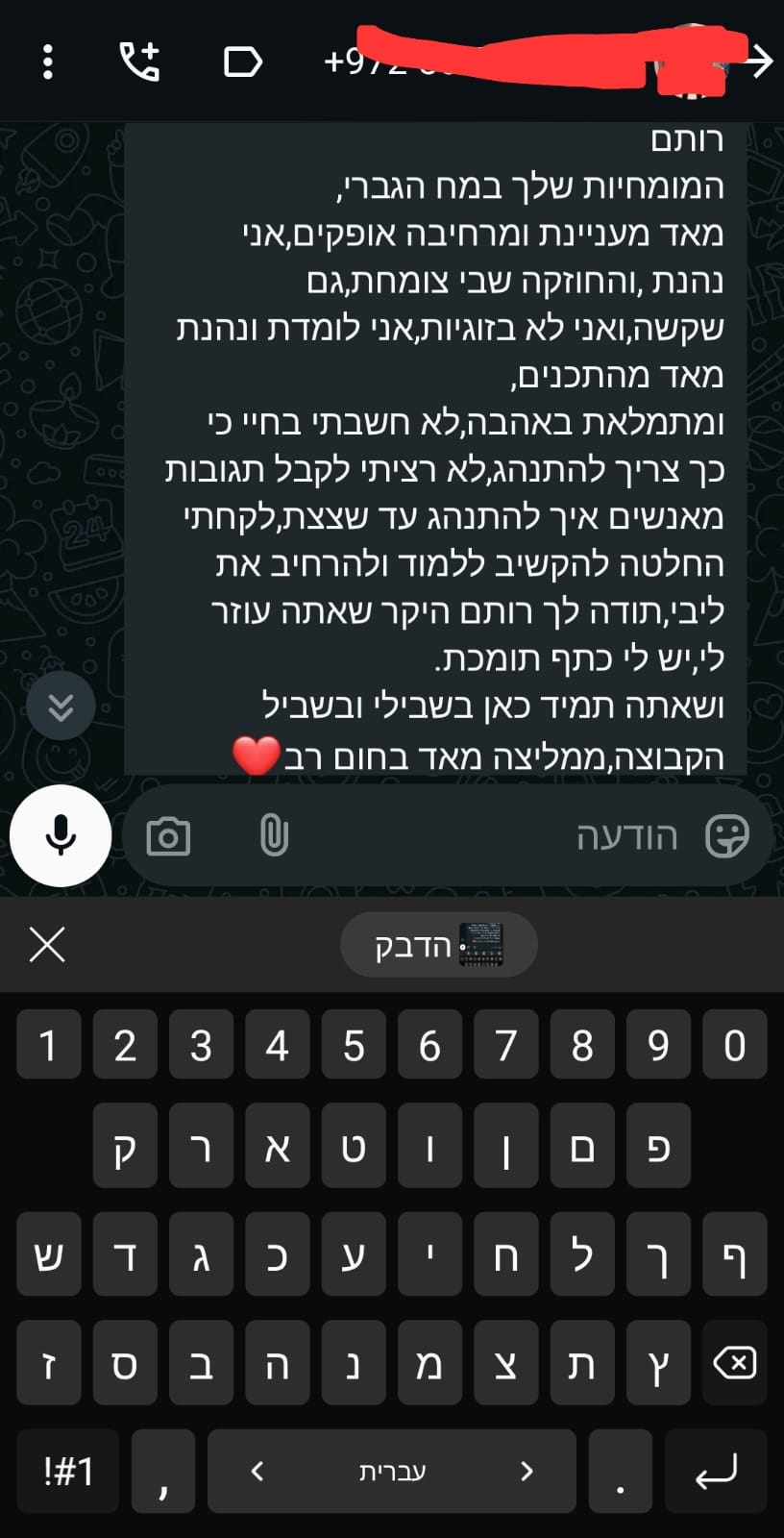This screenshot has width=784, height=1538.
Task: Open the emoji and sticker picker
Action: (x=727, y=836)
